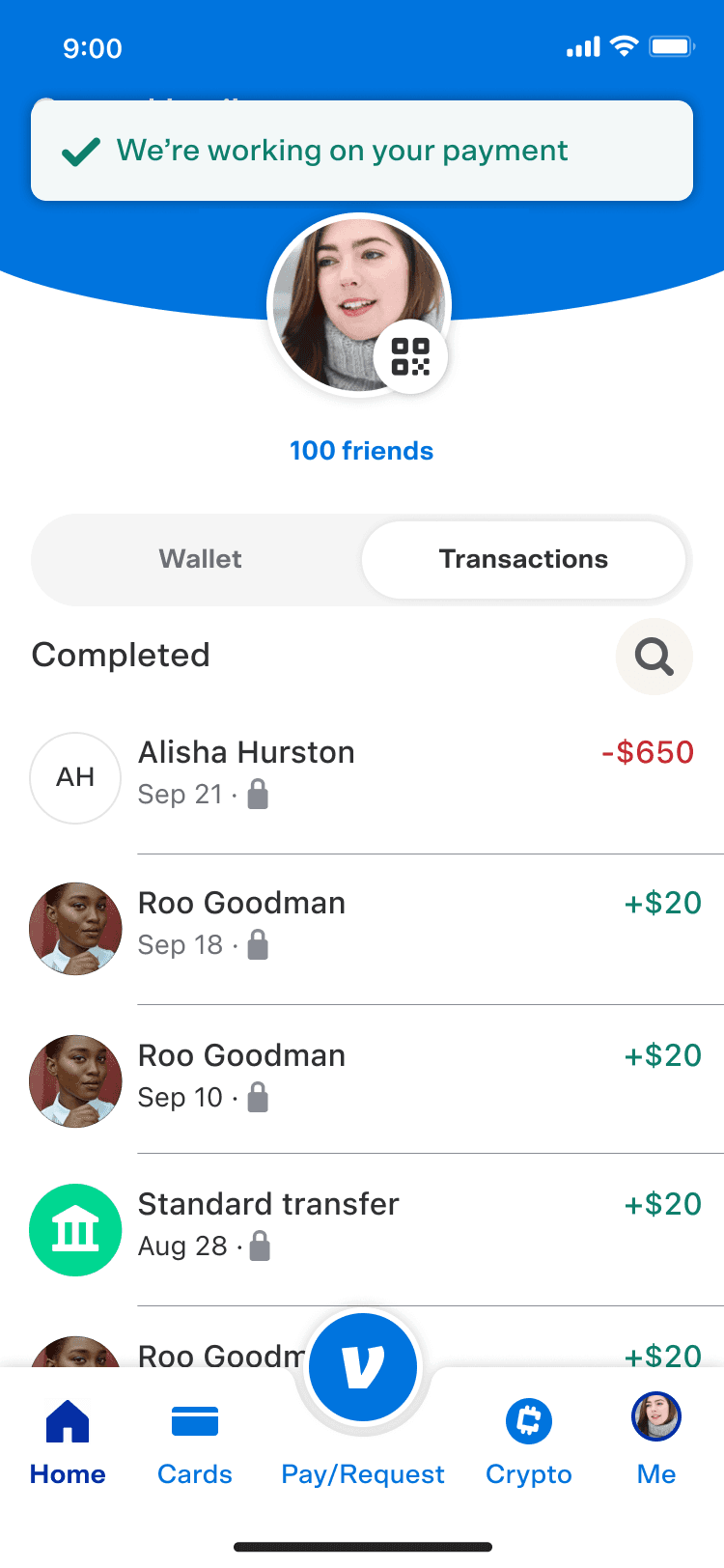Search completed transactions
The image size is (724, 1568).
(654, 657)
